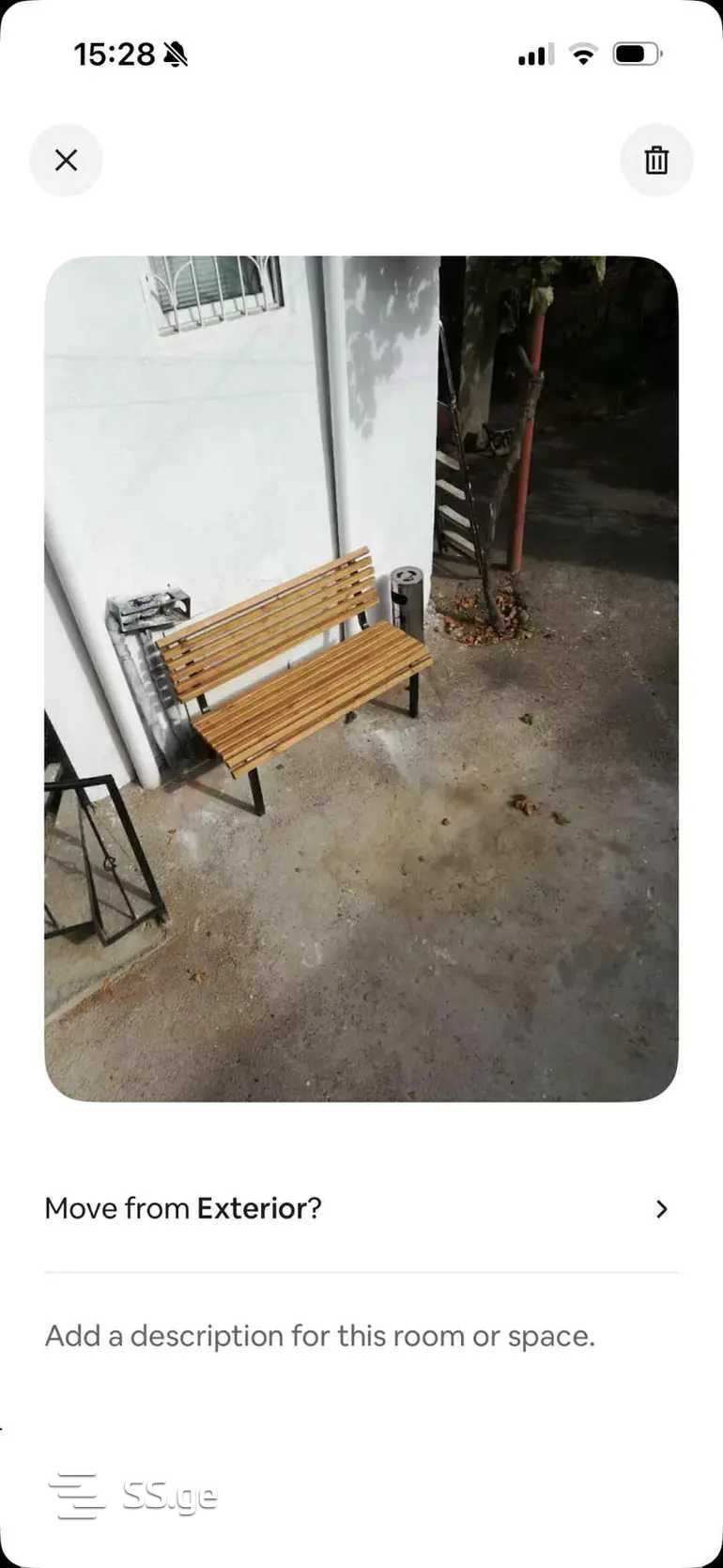Open the Move from Exterior row
The image size is (723, 1568).
click(361, 1208)
